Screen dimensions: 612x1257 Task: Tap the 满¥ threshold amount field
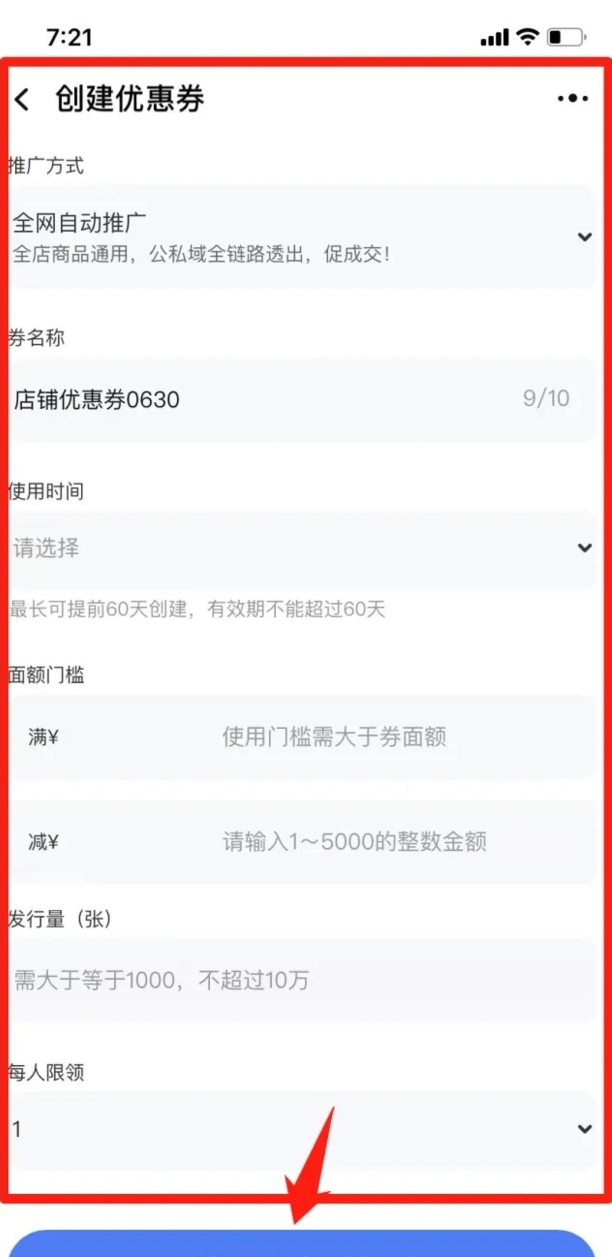[334, 738]
